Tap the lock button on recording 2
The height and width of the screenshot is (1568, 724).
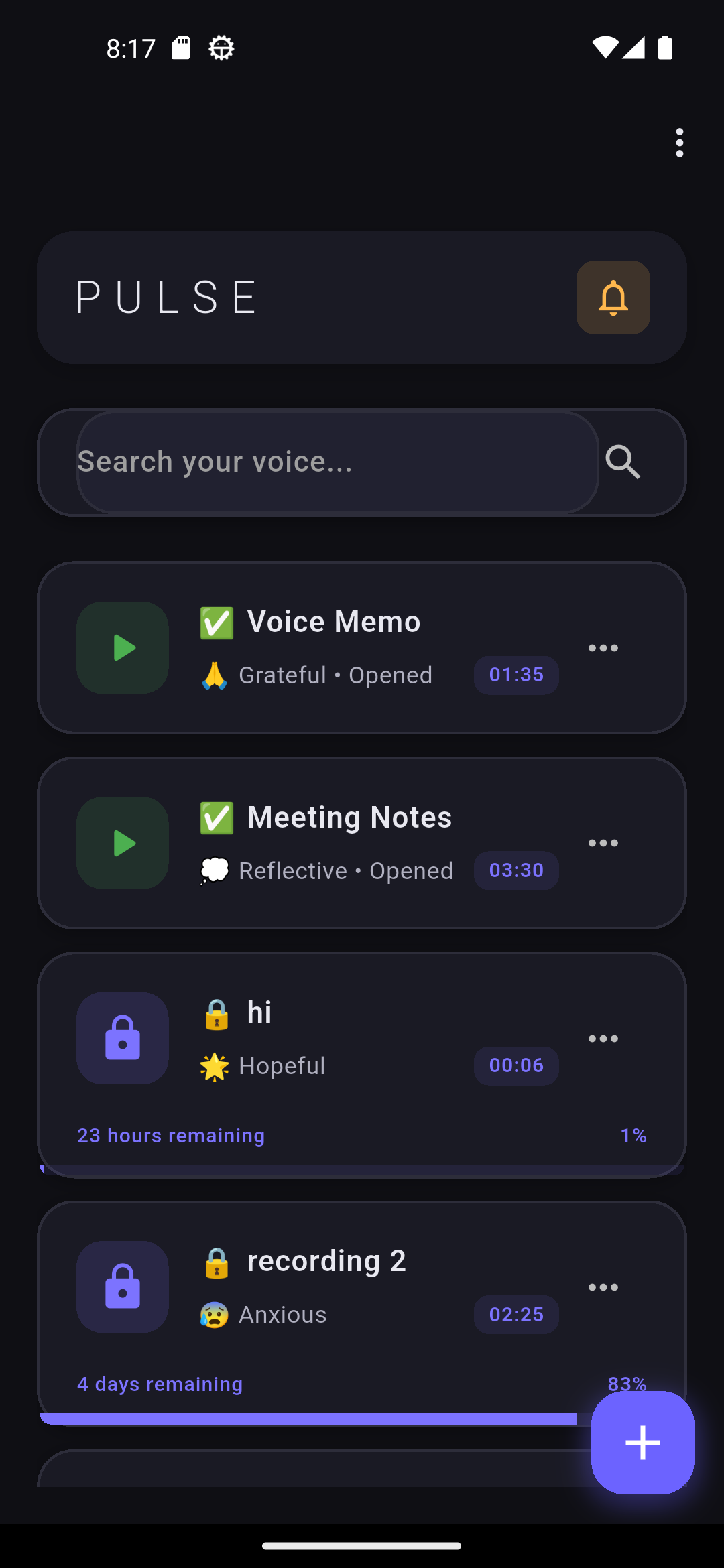pos(123,1287)
